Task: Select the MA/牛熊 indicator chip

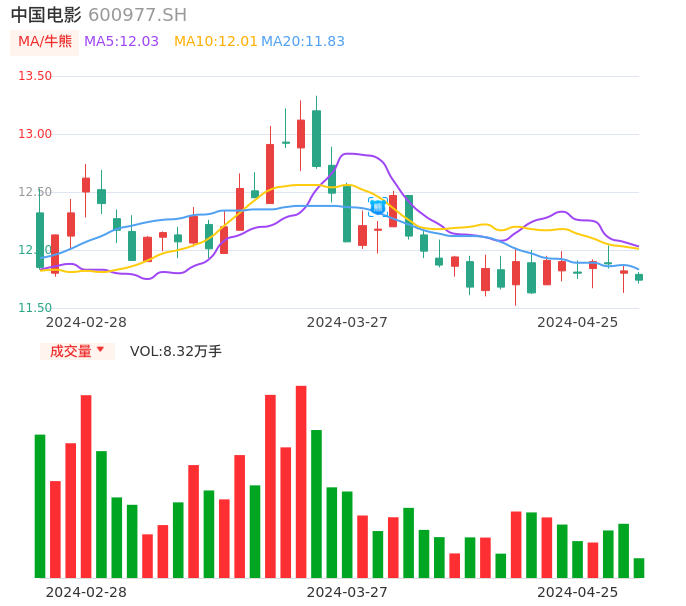Action: 45,42
